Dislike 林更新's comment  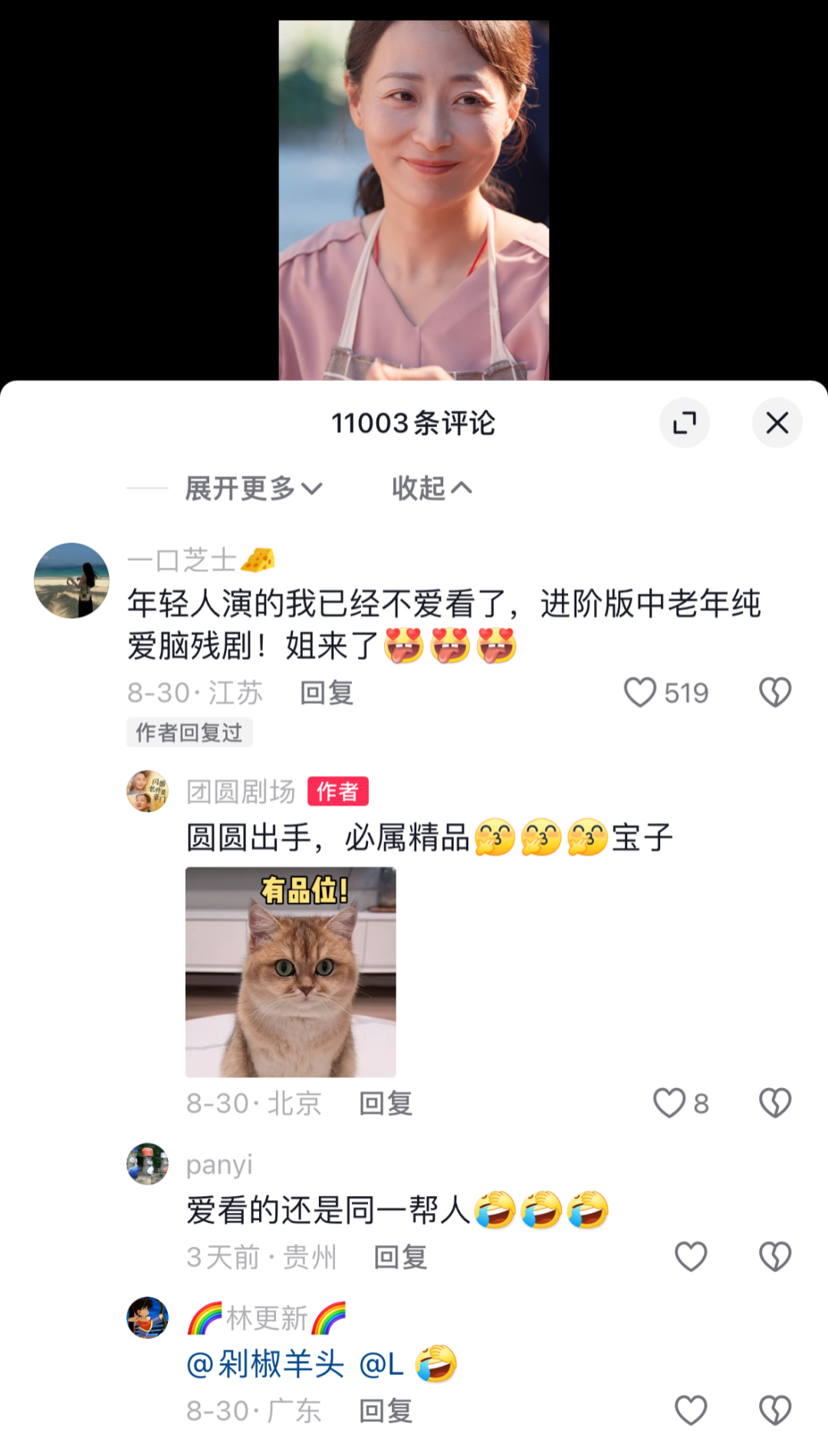click(x=774, y=1410)
